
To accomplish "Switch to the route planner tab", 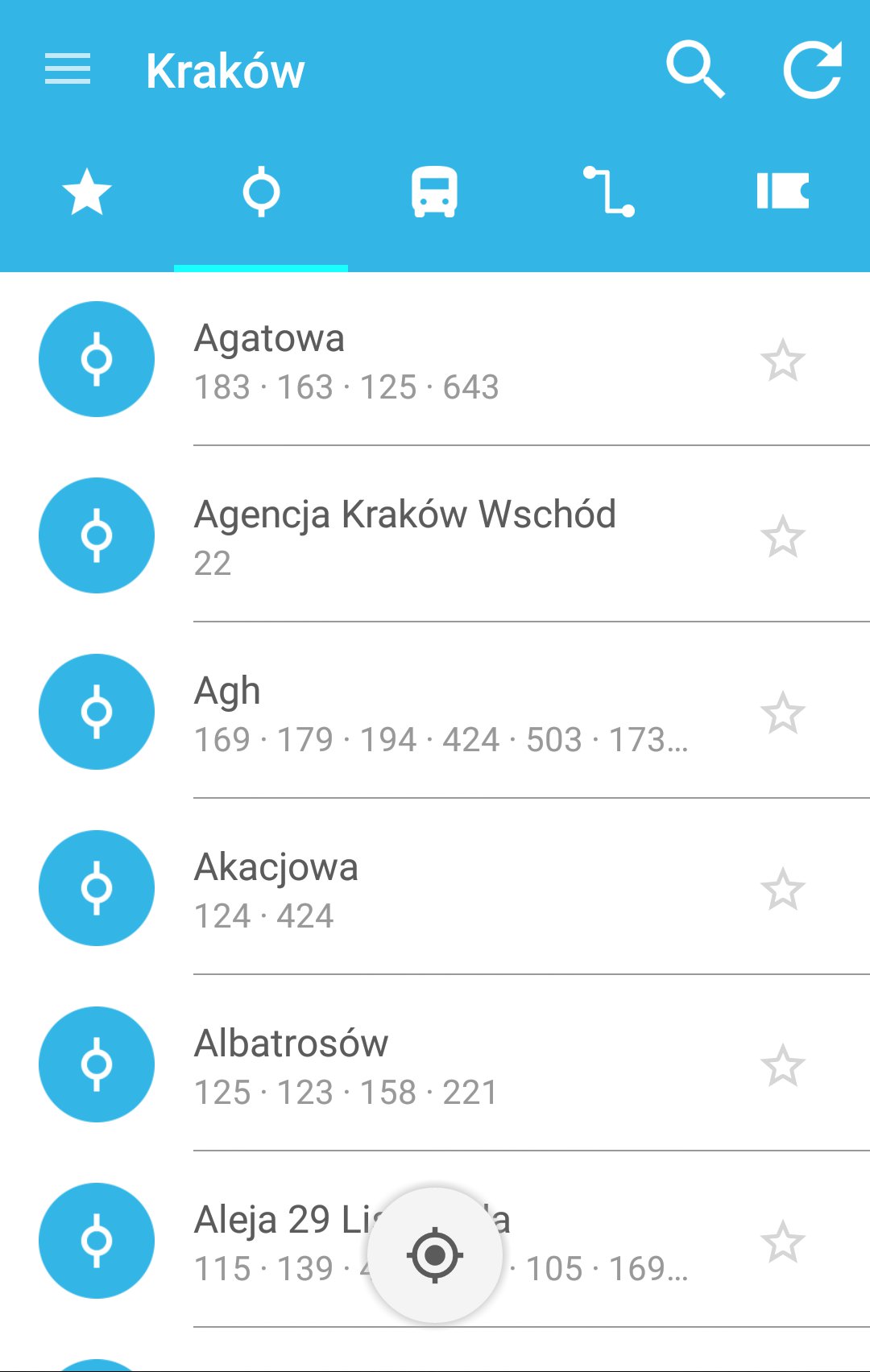I will click(x=609, y=192).
